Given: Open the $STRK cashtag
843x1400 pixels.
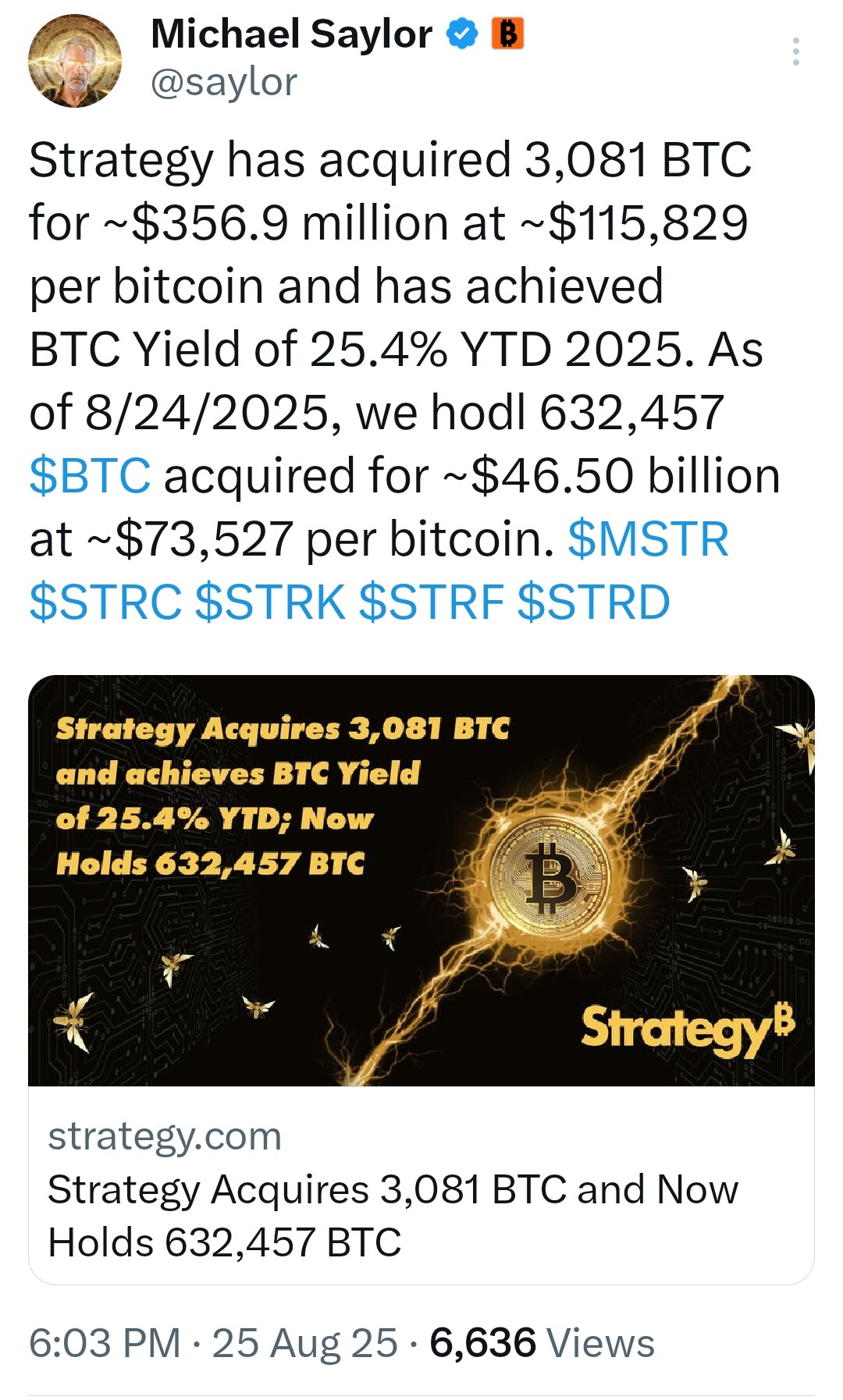Looking at the screenshot, I should coord(270,602).
